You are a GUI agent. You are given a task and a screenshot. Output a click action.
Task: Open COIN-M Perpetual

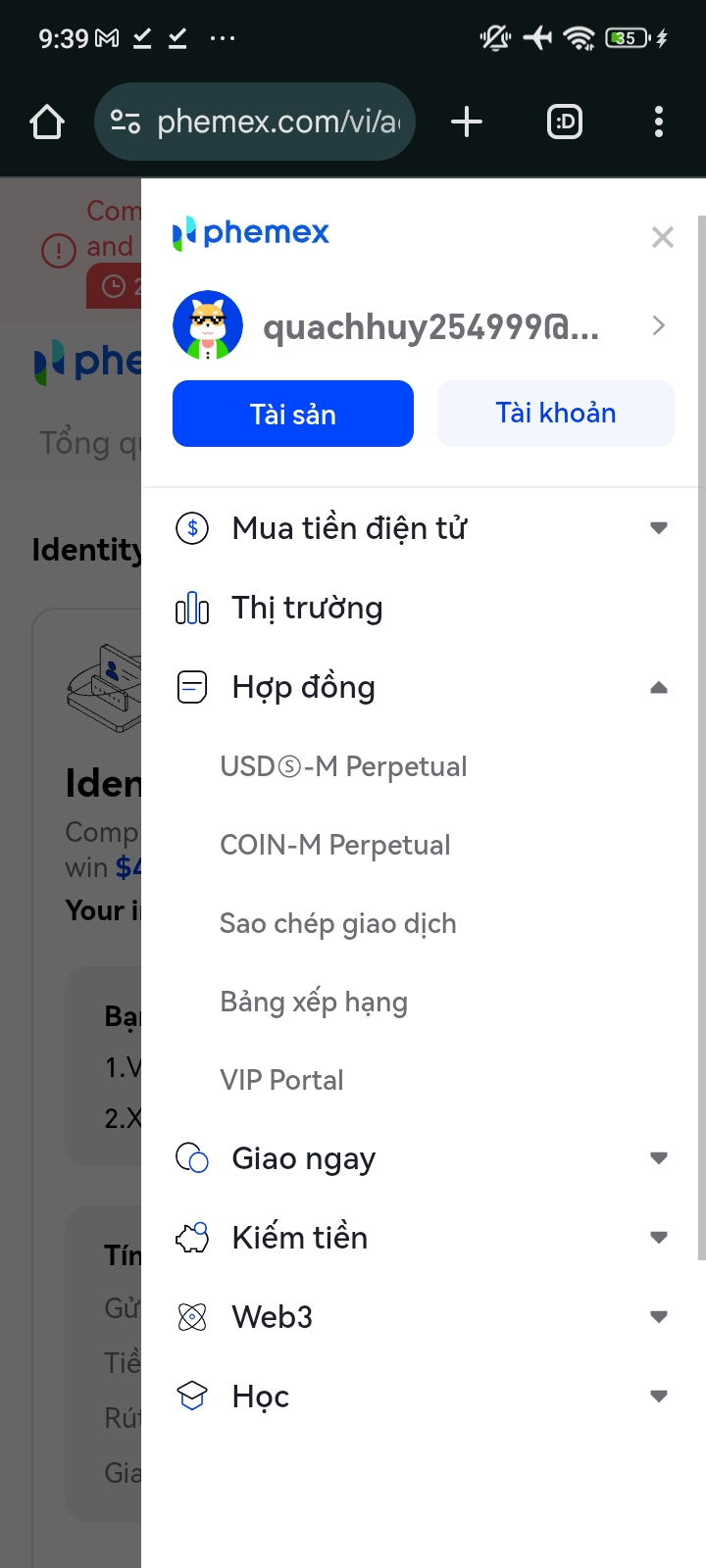click(x=334, y=845)
